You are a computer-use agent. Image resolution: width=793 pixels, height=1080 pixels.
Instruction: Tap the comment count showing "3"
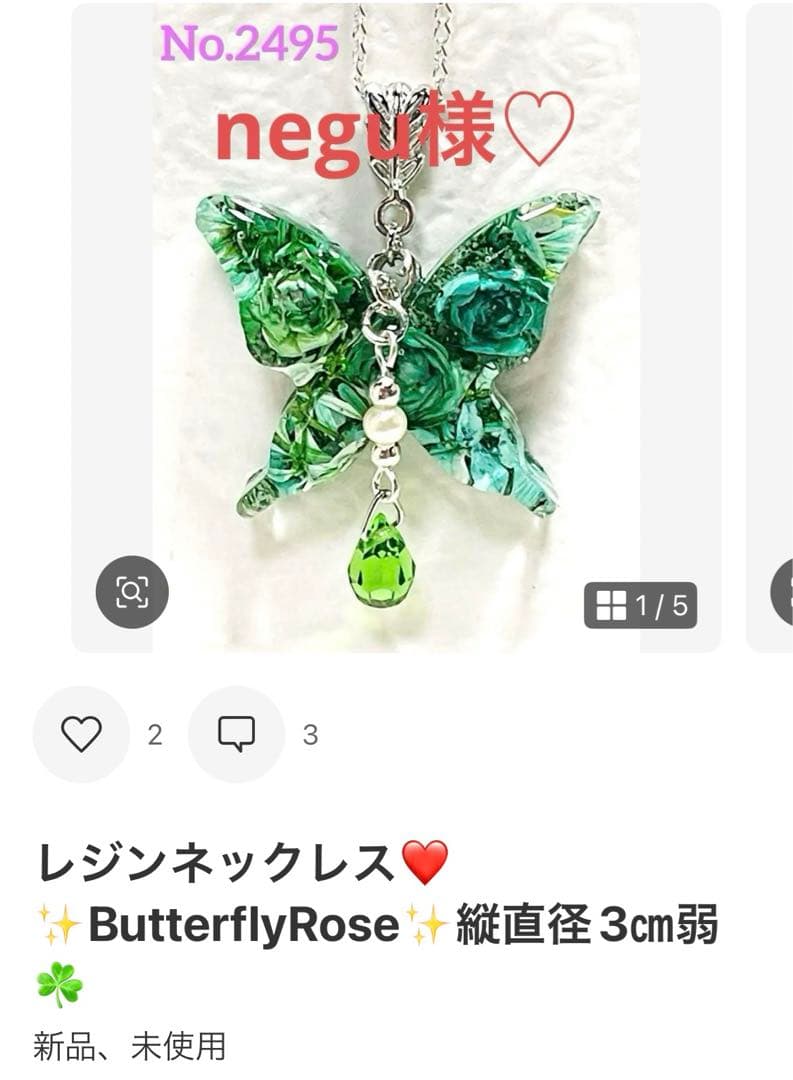click(310, 737)
